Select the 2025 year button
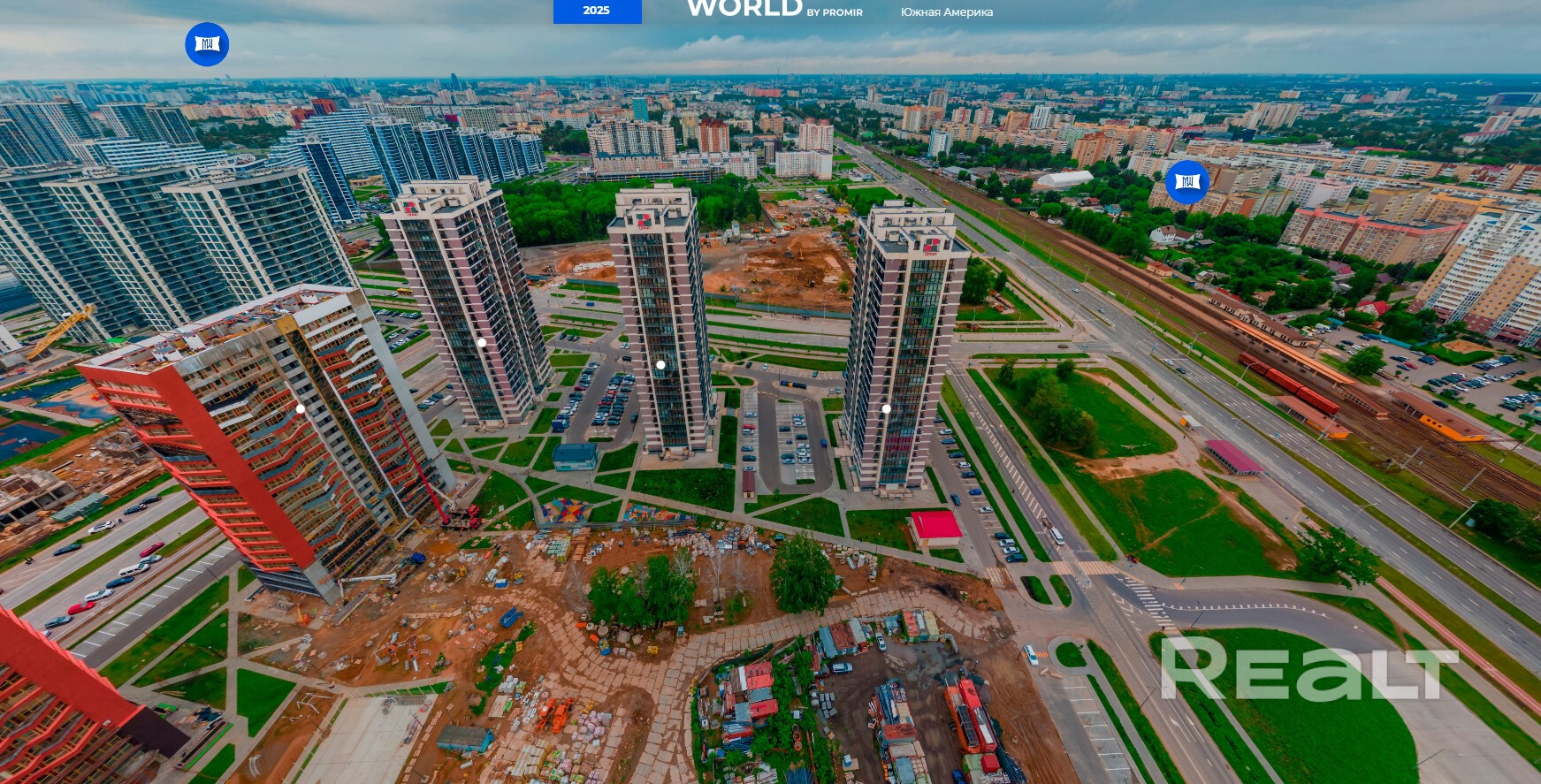Image resolution: width=1541 pixels, height=784 pixels. [597, 11]
